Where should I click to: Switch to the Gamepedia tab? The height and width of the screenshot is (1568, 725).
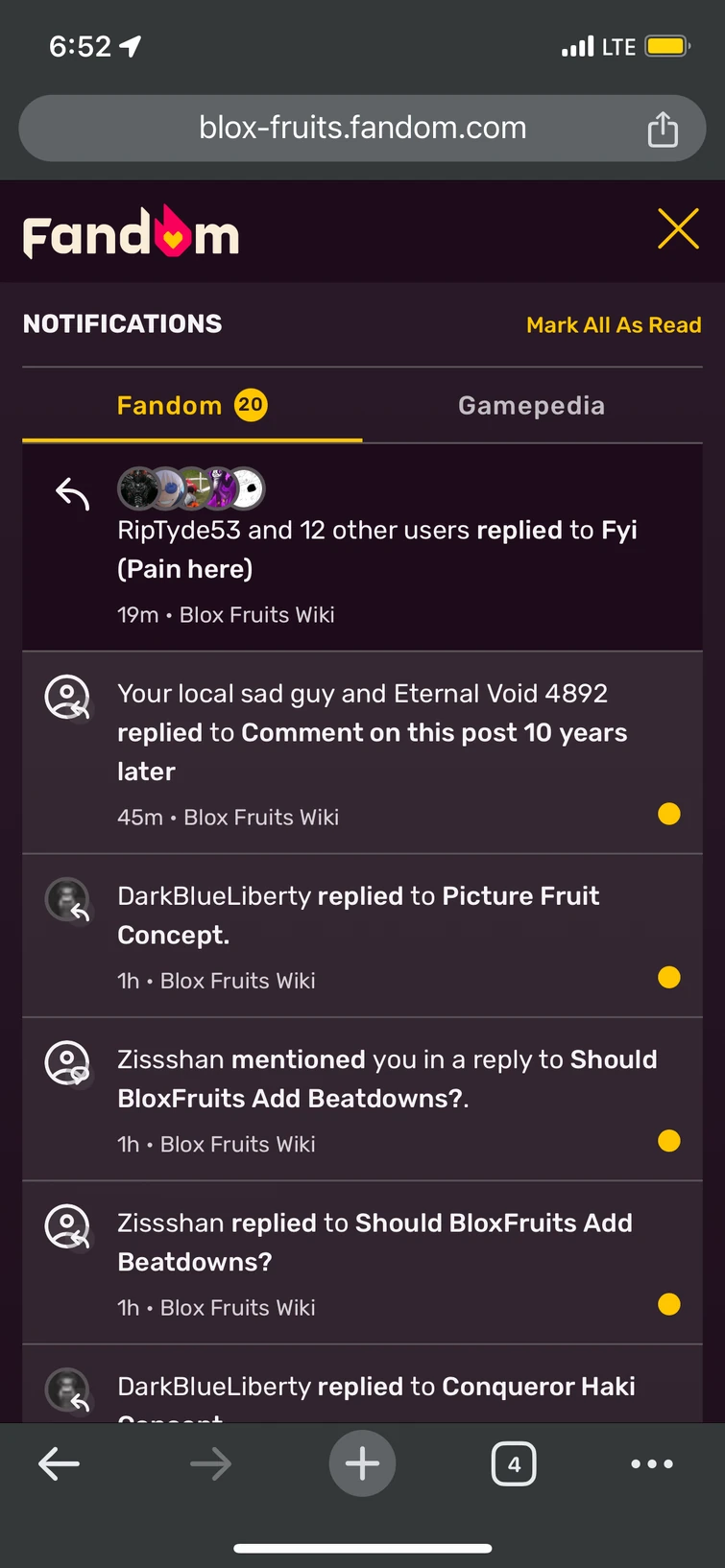531,406
